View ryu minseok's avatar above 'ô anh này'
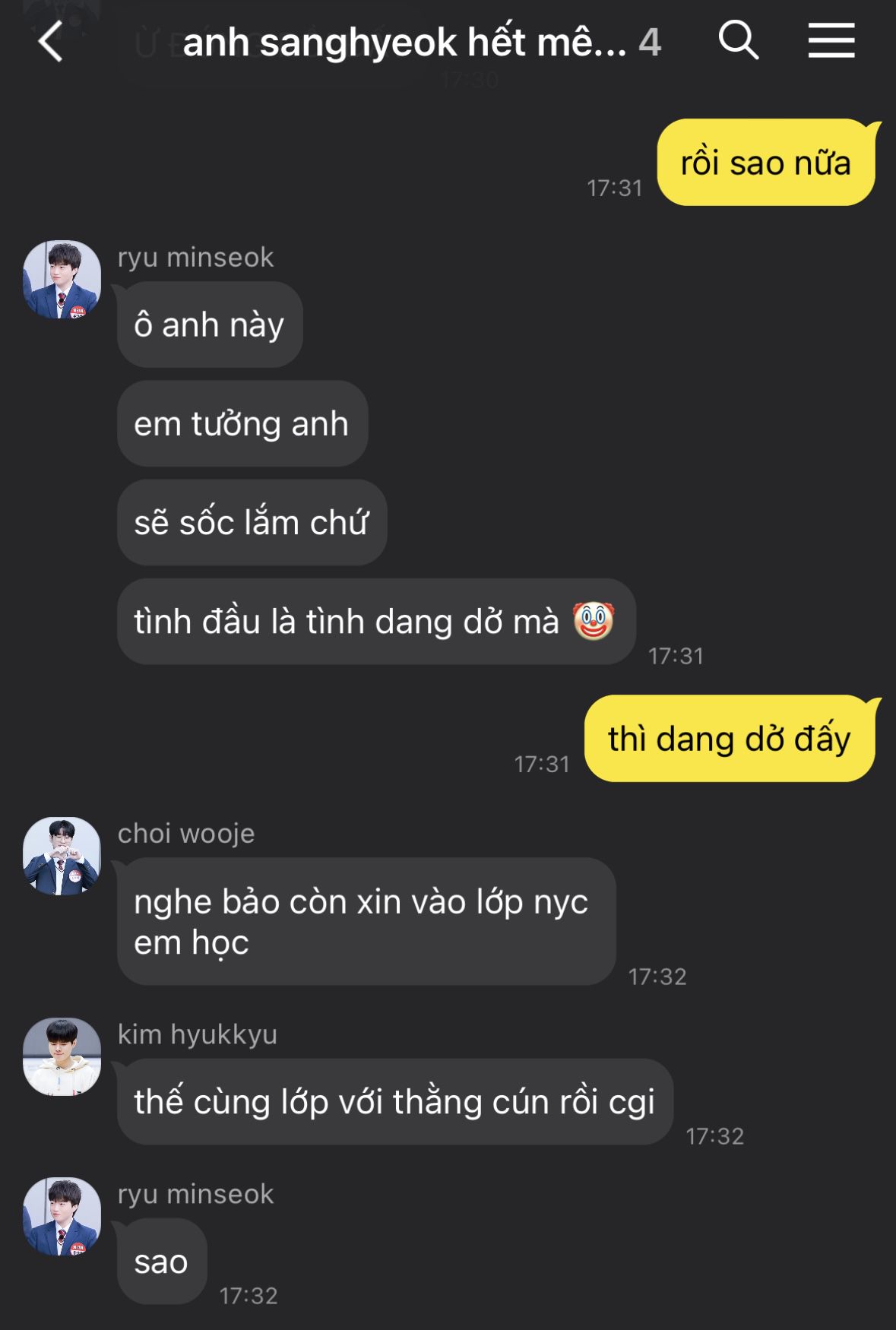Image resolution: width=896 pixels, height=1330 pixels. pyautogui.click(x=62, y=280)
